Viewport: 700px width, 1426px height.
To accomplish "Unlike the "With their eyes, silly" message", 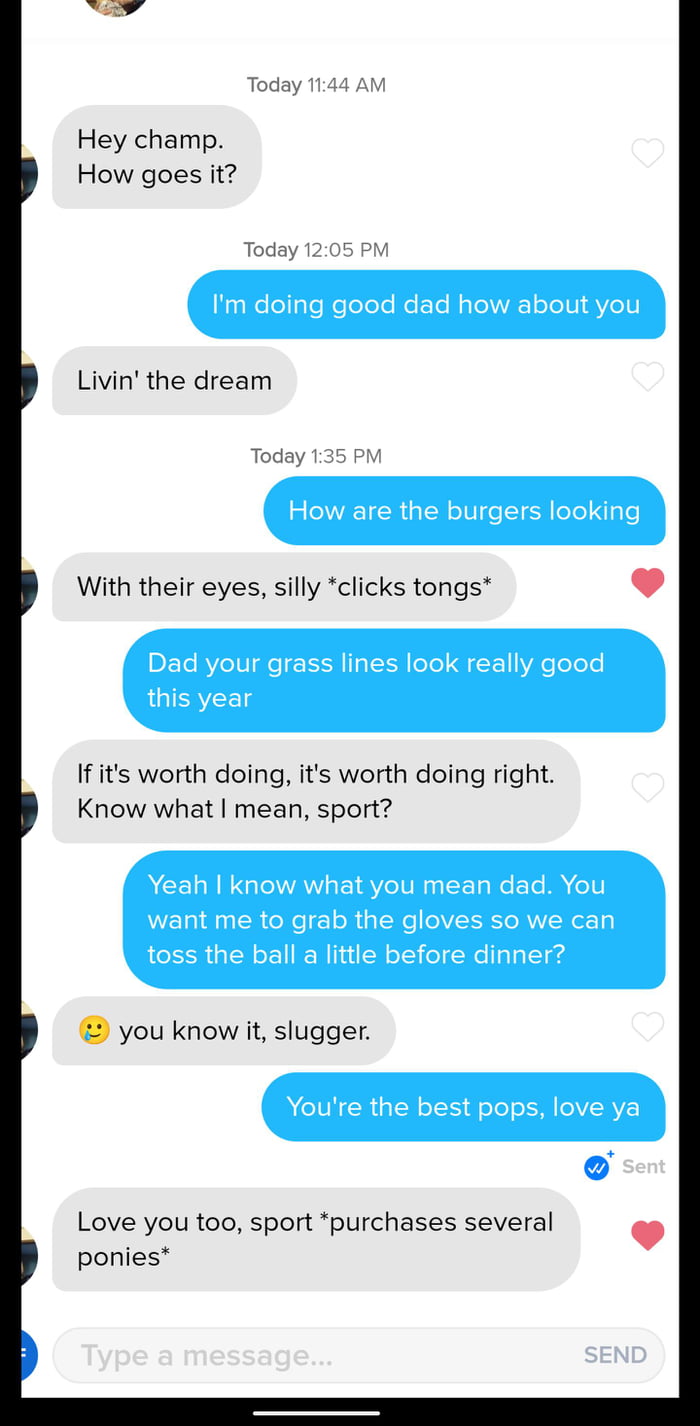I will tap(648, 583).
